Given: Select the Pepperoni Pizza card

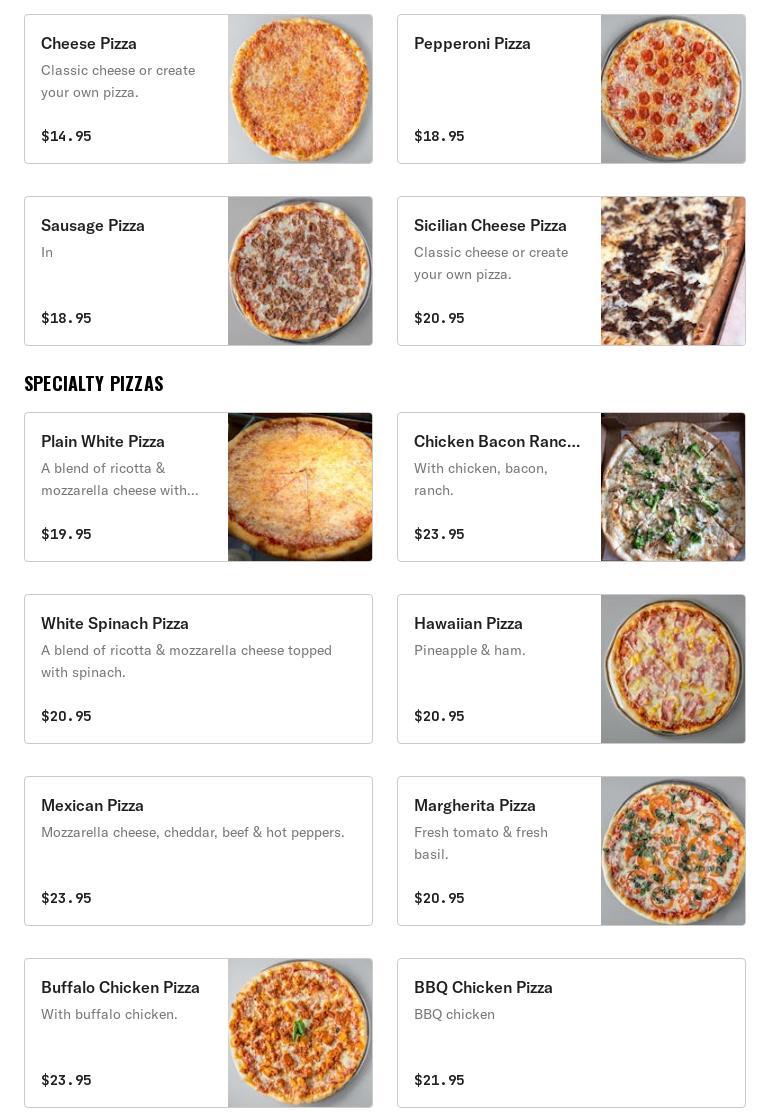Looking at the screenshot, I should point(571,89).
